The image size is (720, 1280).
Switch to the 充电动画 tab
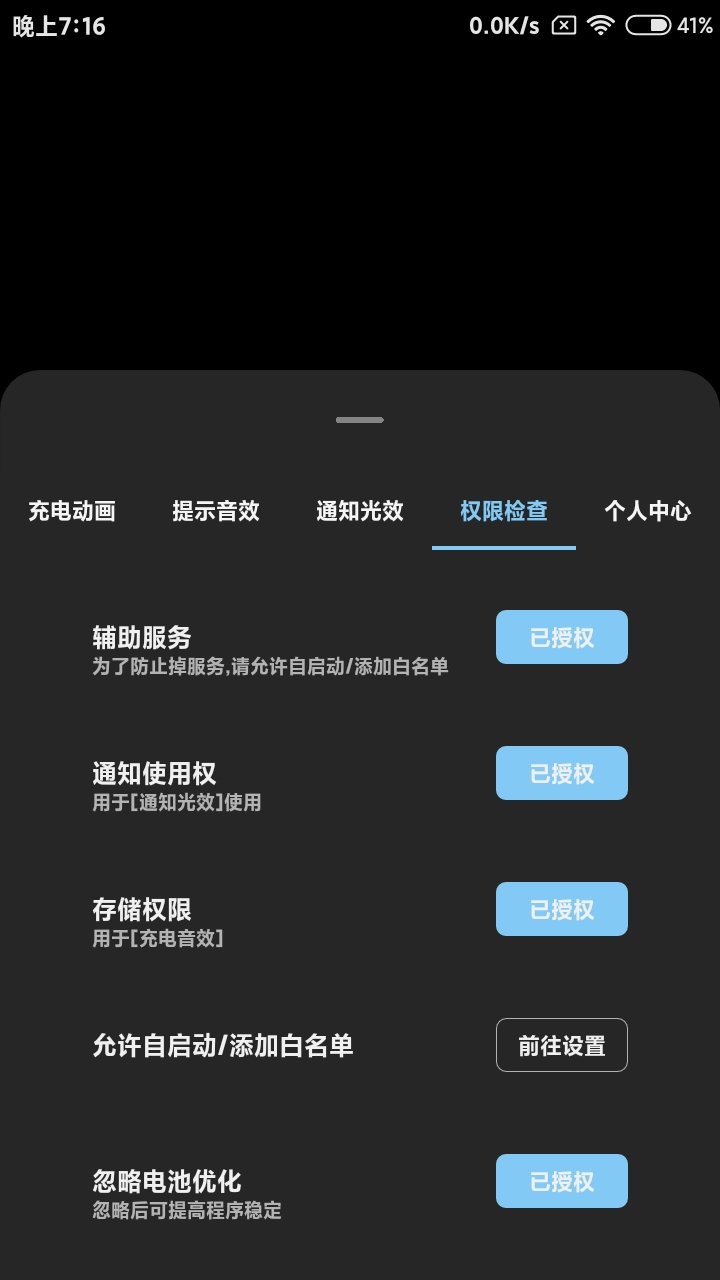pyautogui.click(x=71, y=512)
